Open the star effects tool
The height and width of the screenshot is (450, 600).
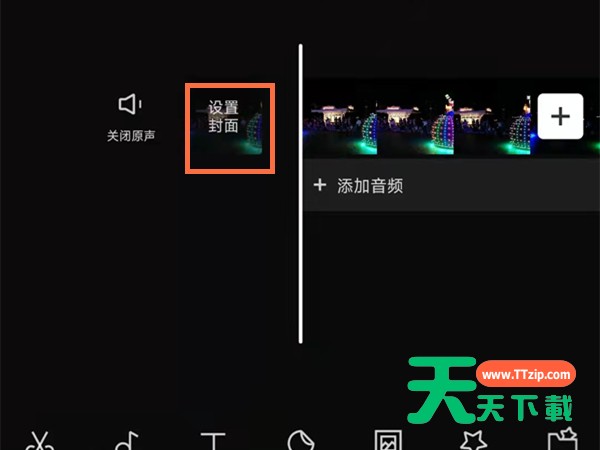point(473,441)
